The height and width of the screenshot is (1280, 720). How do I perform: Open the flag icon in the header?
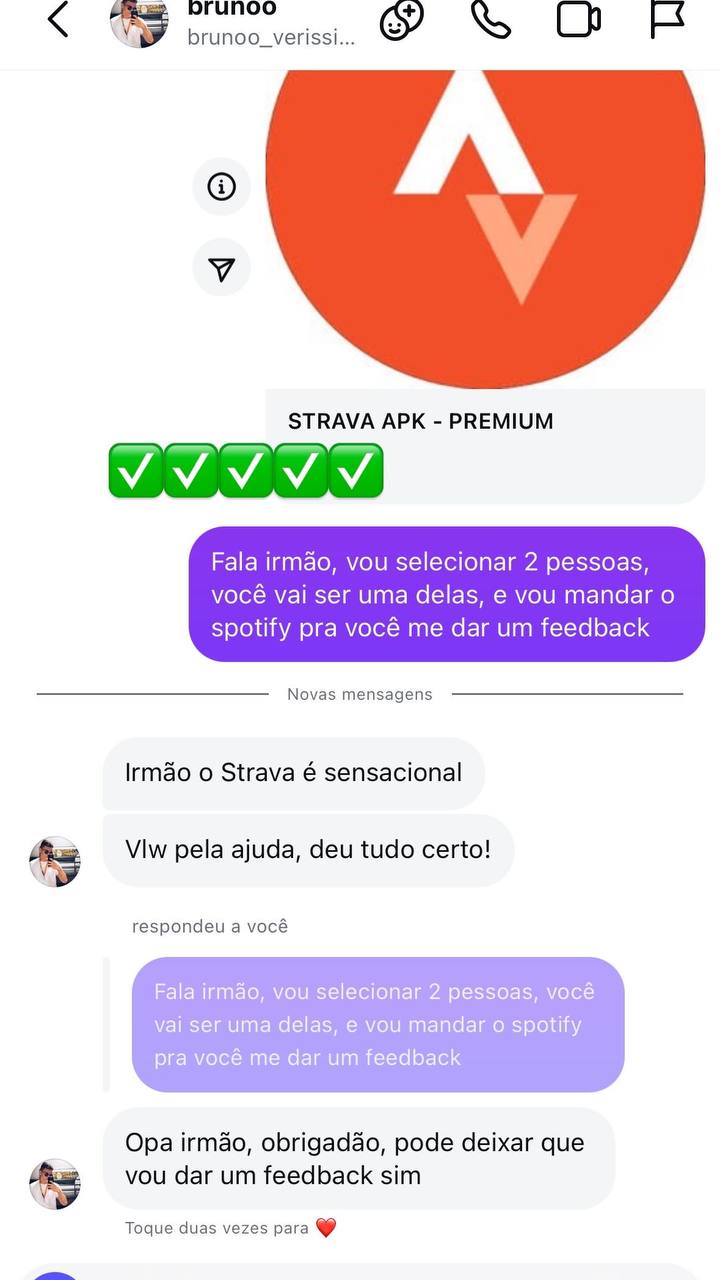click(x=667, y=20)
